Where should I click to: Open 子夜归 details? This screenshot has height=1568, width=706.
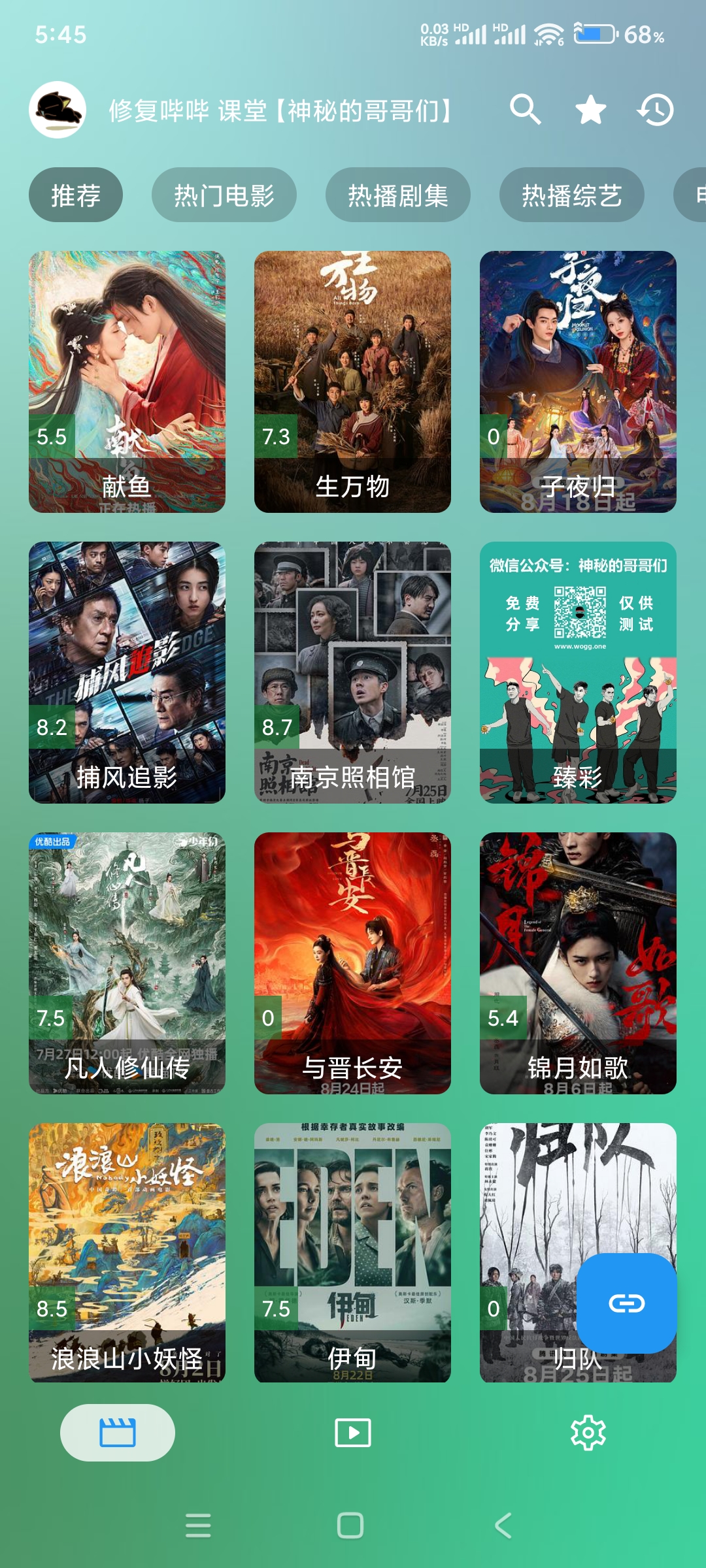point(578,382)
